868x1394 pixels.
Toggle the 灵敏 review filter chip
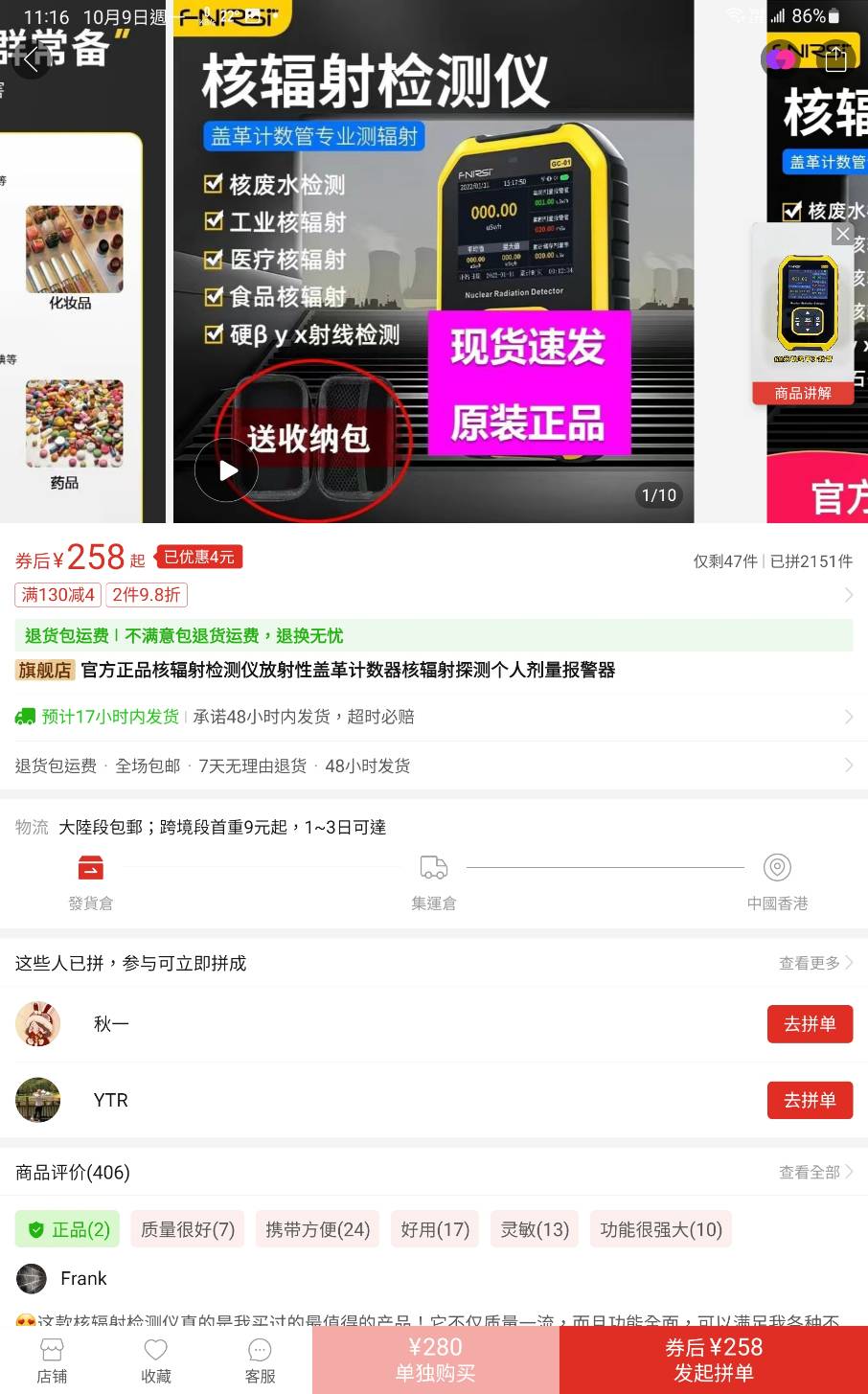point(534,1228)
